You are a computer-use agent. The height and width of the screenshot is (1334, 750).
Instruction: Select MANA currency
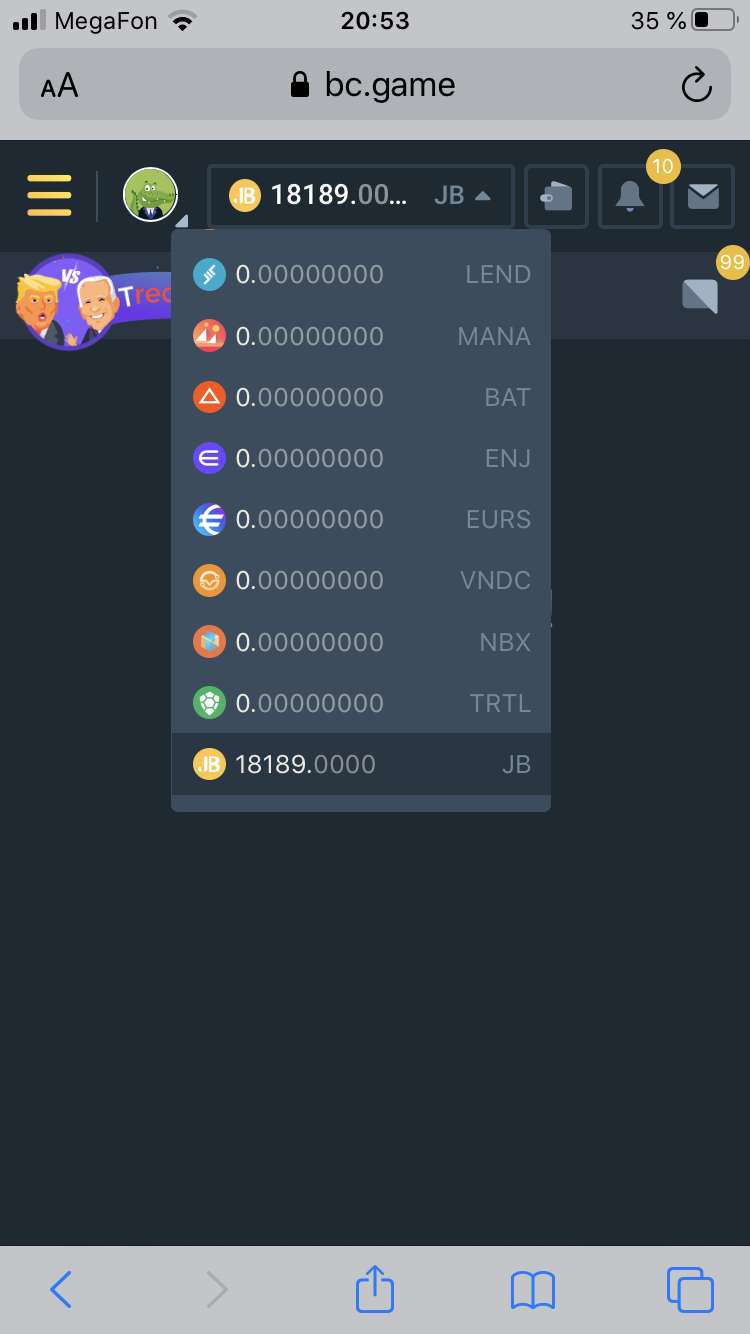point(360,336)
